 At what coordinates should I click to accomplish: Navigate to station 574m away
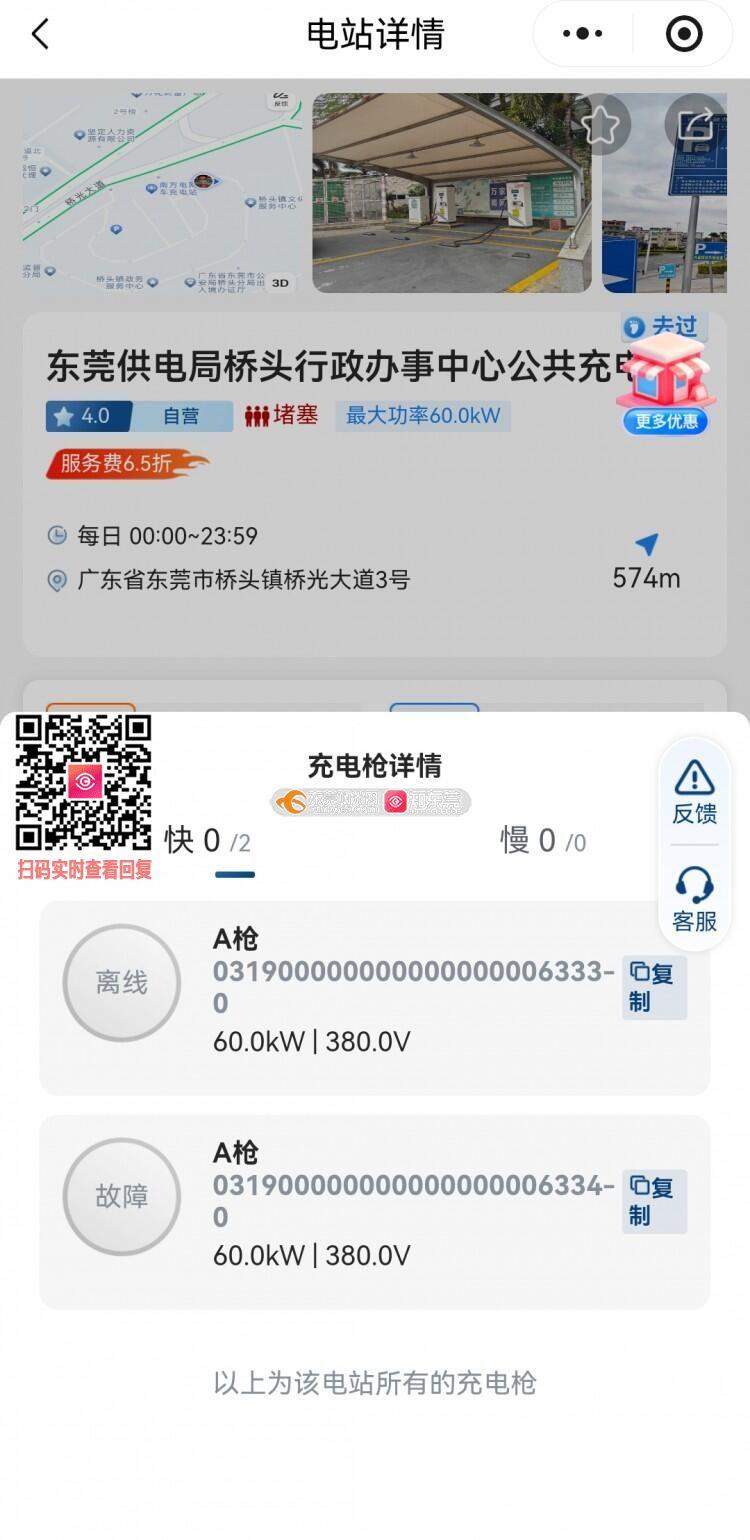click(x=647, y=560)
